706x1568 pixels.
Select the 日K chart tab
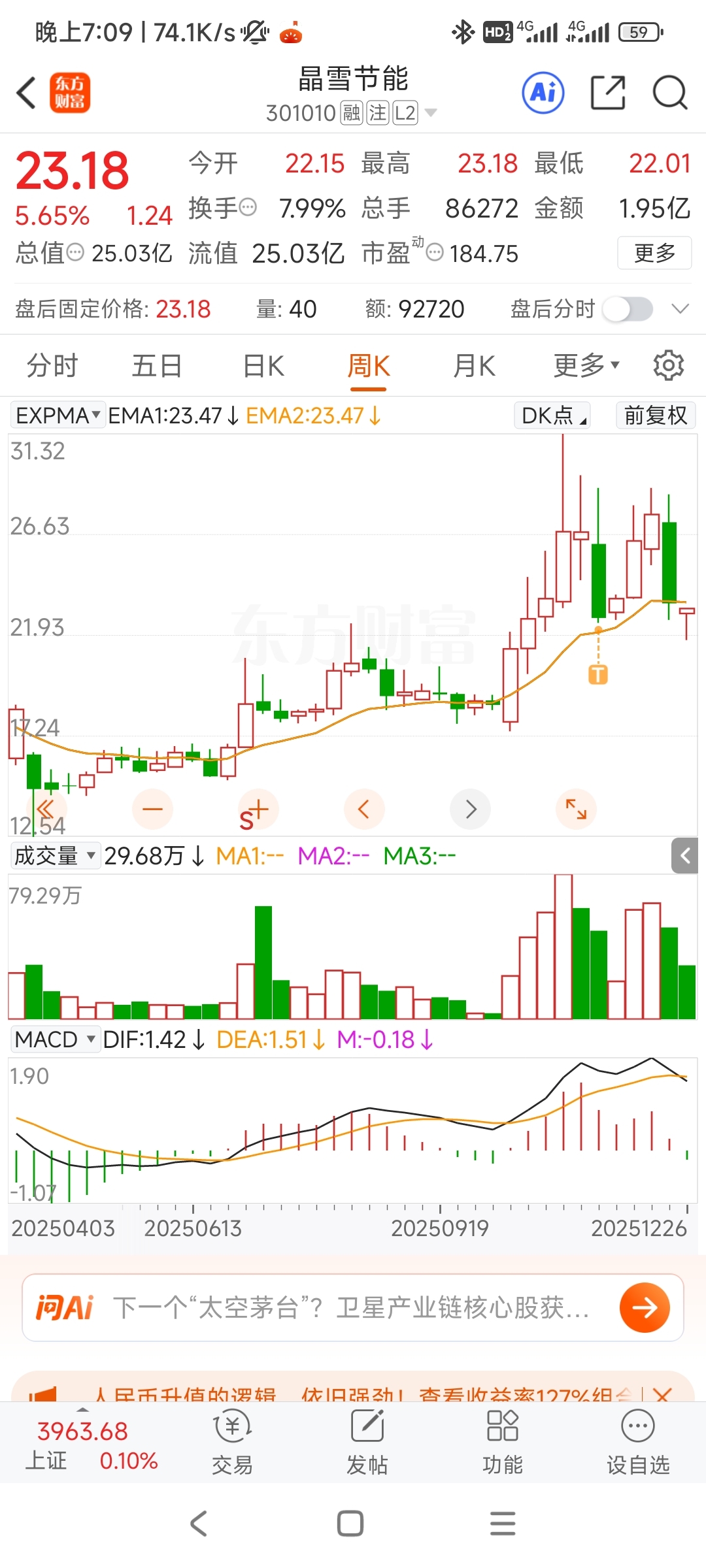(x=263, y=366)
